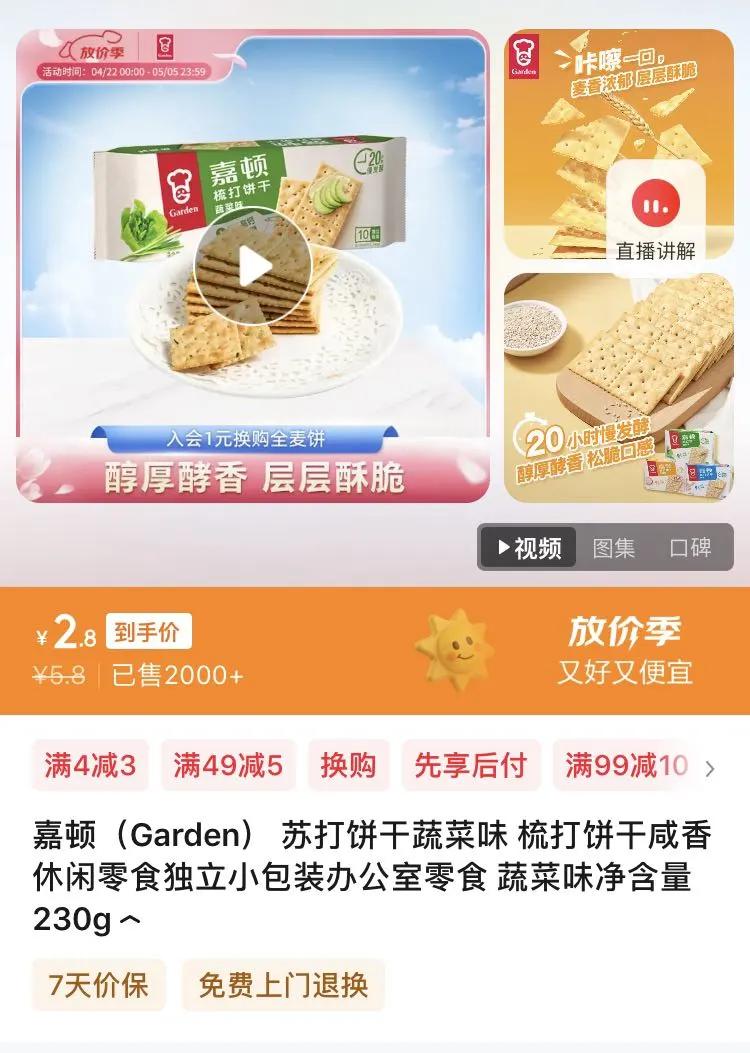Open the sesame crackers picture tile
This screenshot has height=1053, width=750.
coord(618,387)
